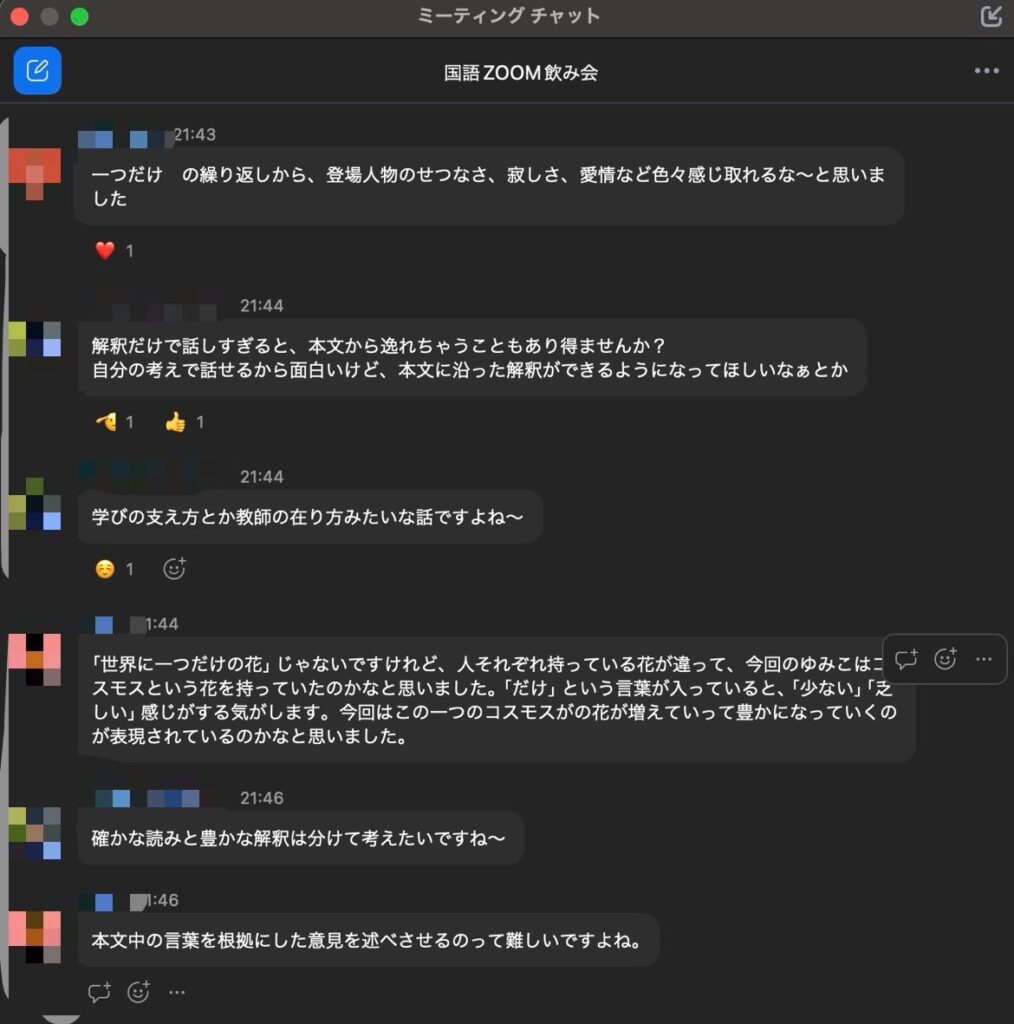Add emoji reaction to the コスモス message

click(x=945, y=659)
